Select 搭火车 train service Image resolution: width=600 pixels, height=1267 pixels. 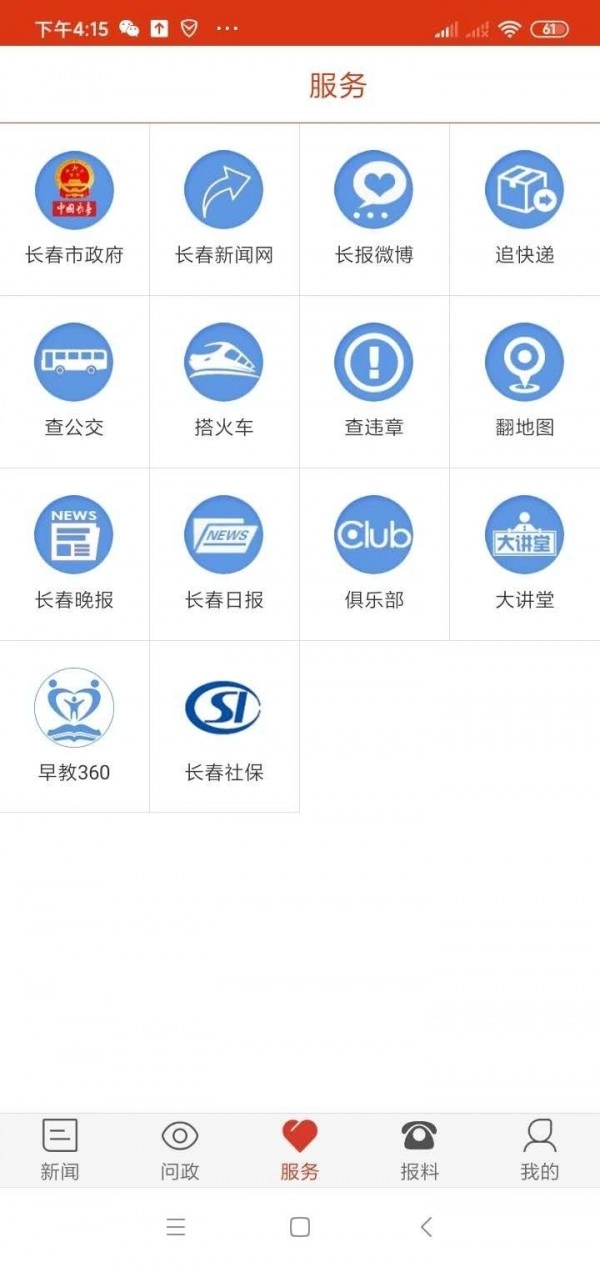[x=224, y=381]
